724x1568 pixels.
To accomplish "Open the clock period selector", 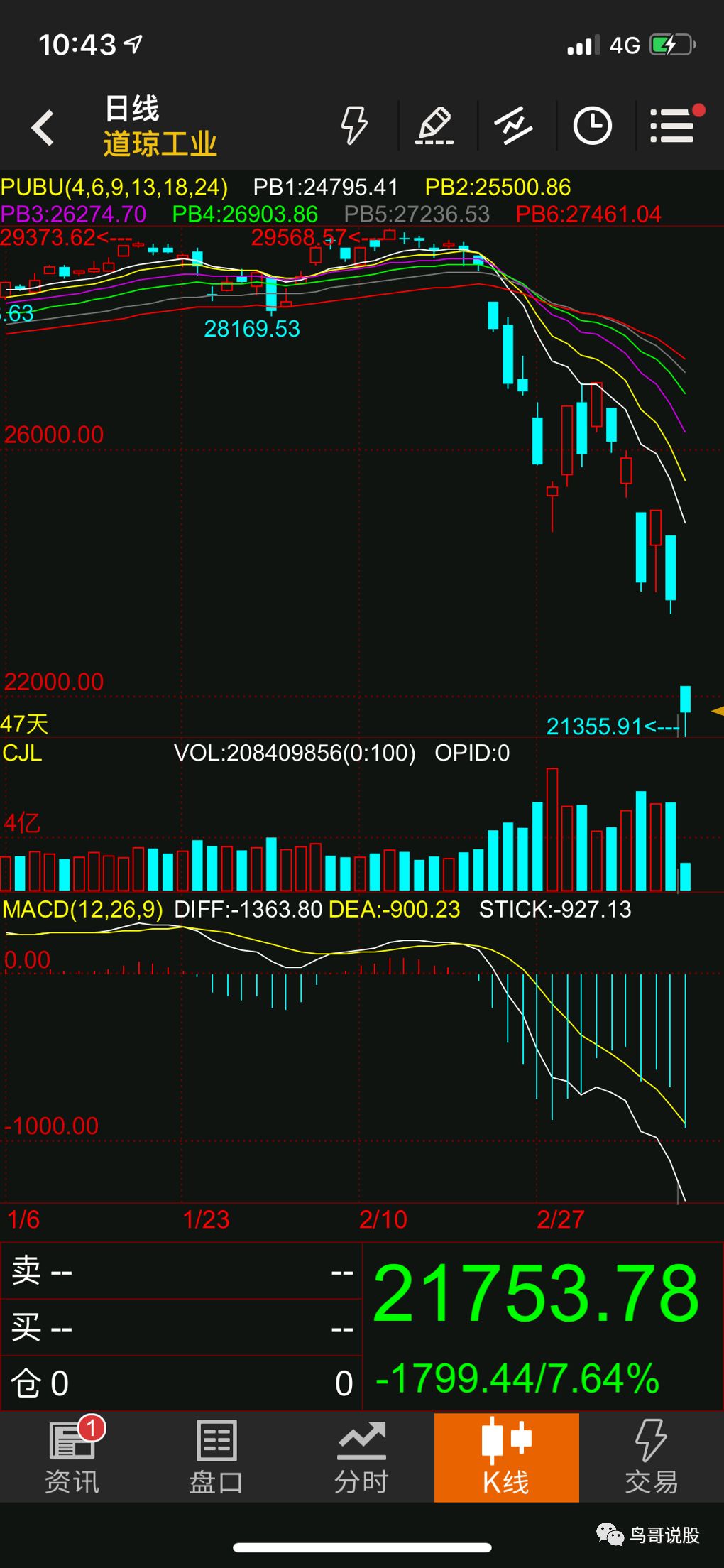I will [592, 126].
